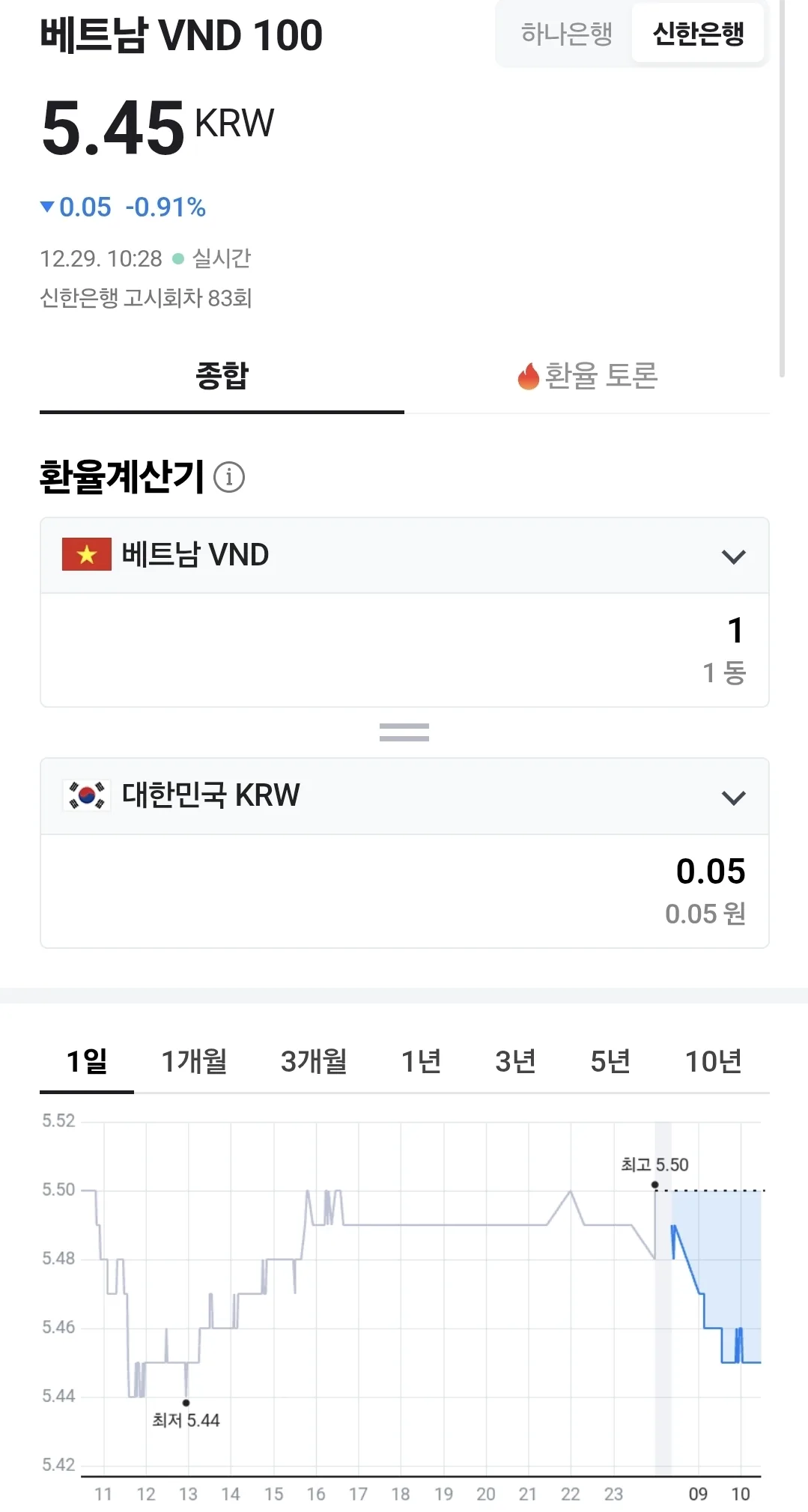Image resolution: width=808 pixels, height=1512 pixels.
Task: Show the 3개월 chart range
Action: [314, 1061]
